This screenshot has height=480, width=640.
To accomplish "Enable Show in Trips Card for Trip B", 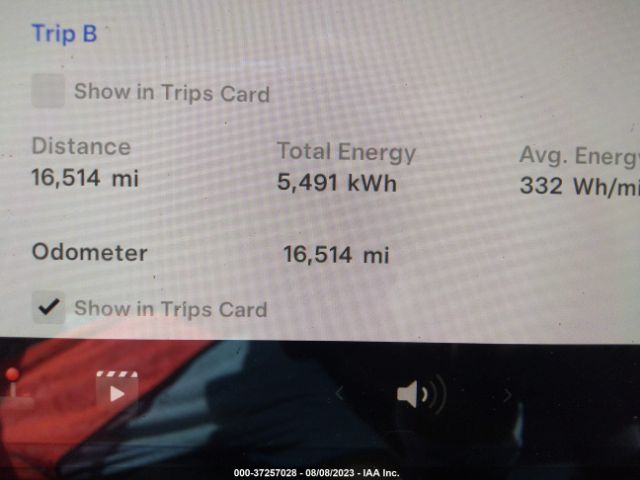I will (x=48, y=92).
